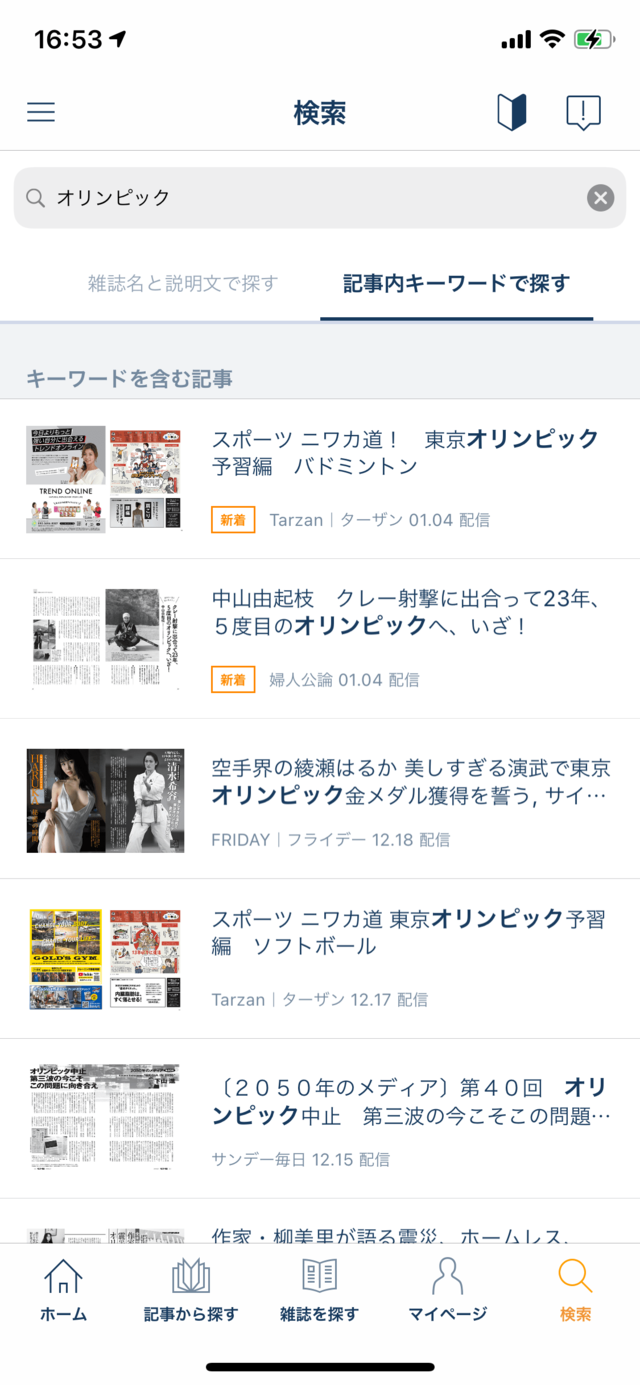The image size is (640, 1385).
Task: Select the 検索 bottom tab
Action: click(x=575, y=1290)
